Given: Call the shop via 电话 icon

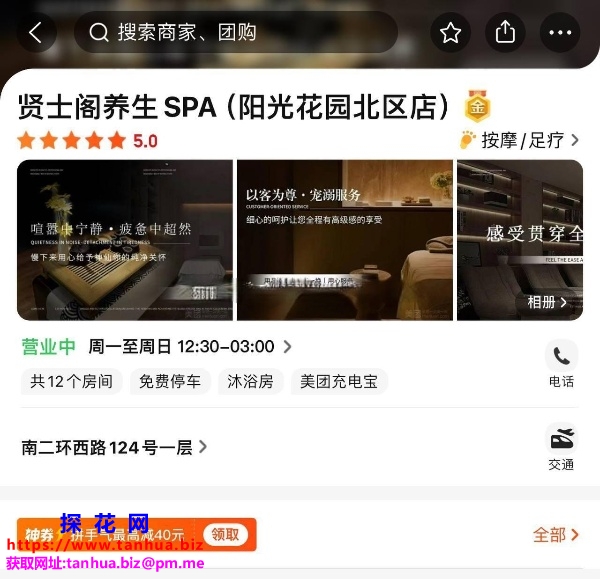Looking at the screenshot, I should coord(561,364).
